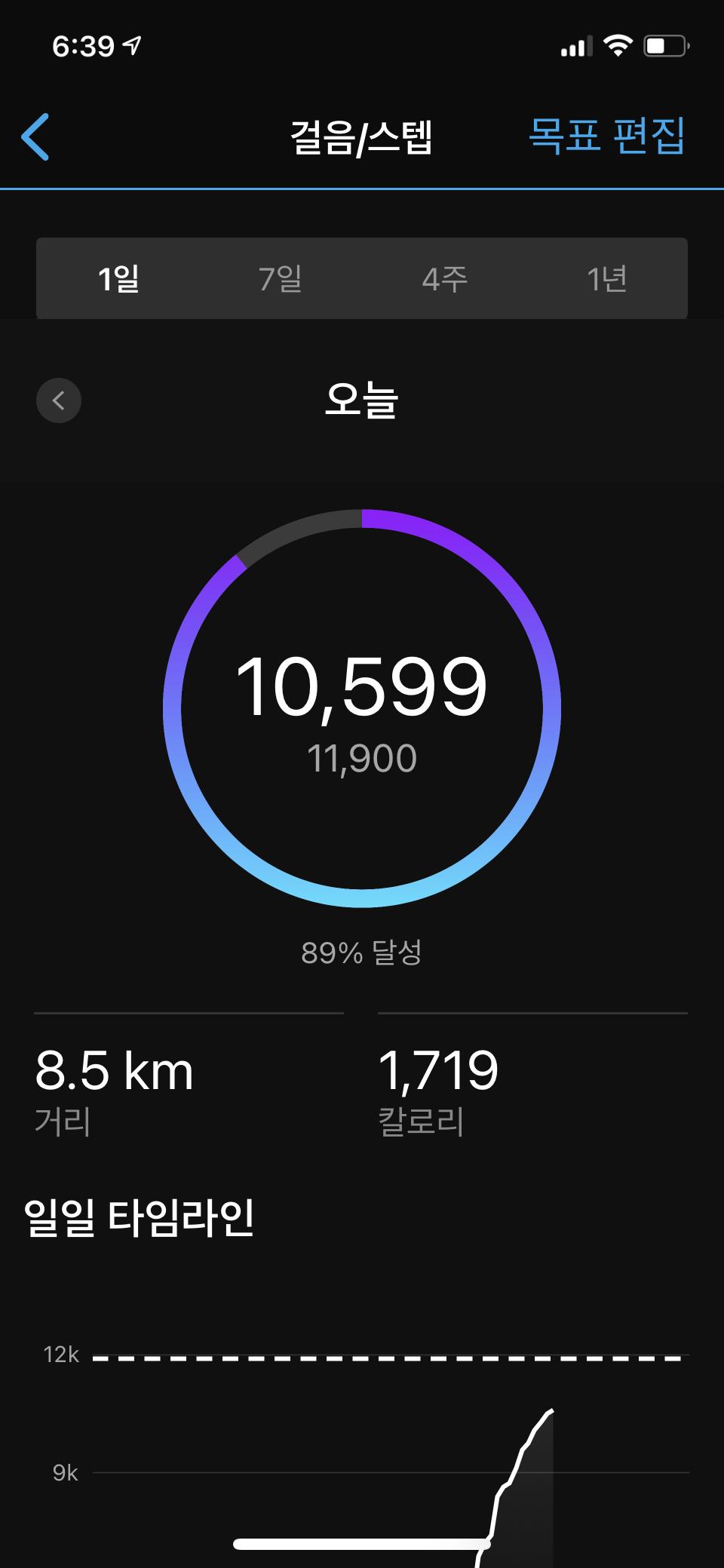View the previous day before 오늘
Viewport: 724px width, 1568px height.
(59, 400)
